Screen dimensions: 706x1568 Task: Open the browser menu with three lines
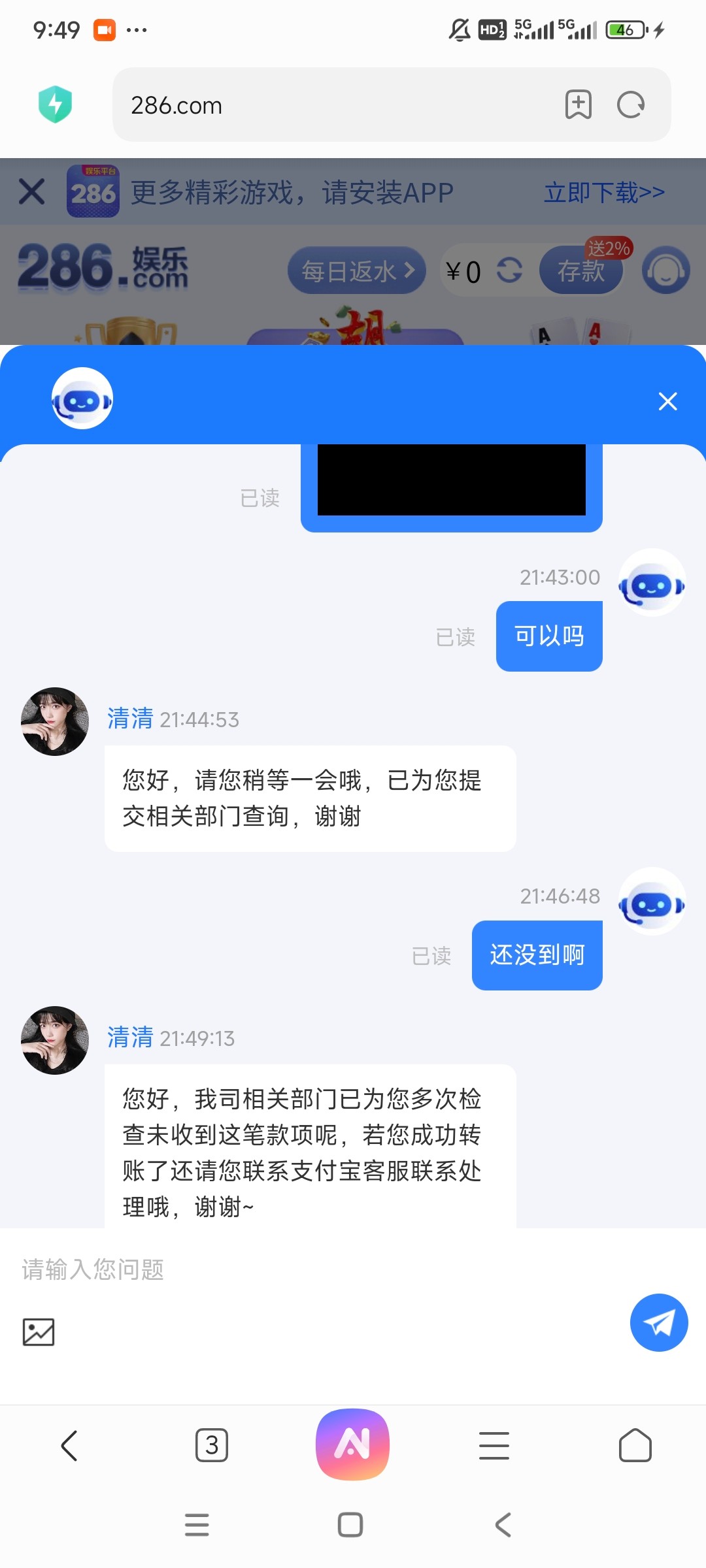pos(494,1445)
